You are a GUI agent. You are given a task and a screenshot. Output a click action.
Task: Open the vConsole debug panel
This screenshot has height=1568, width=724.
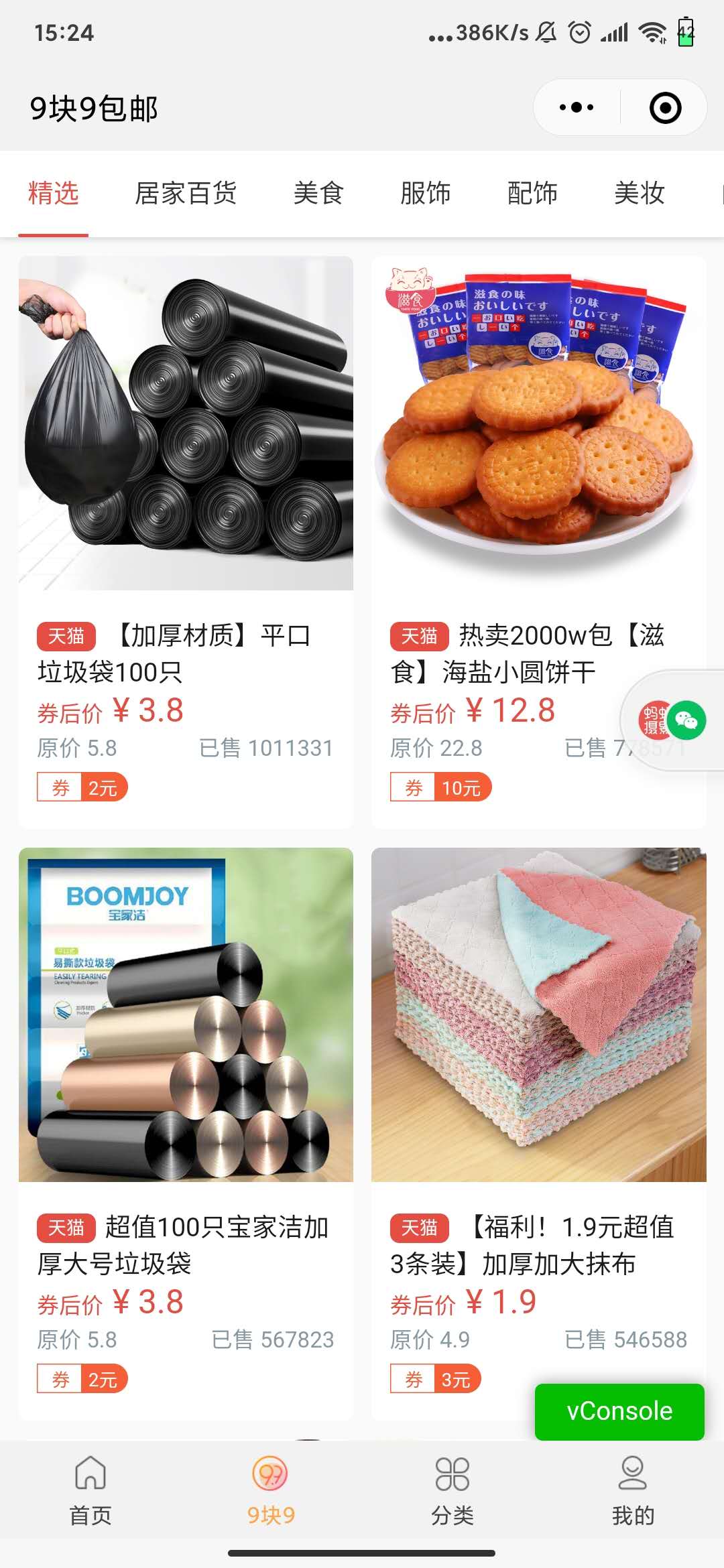619,1411
